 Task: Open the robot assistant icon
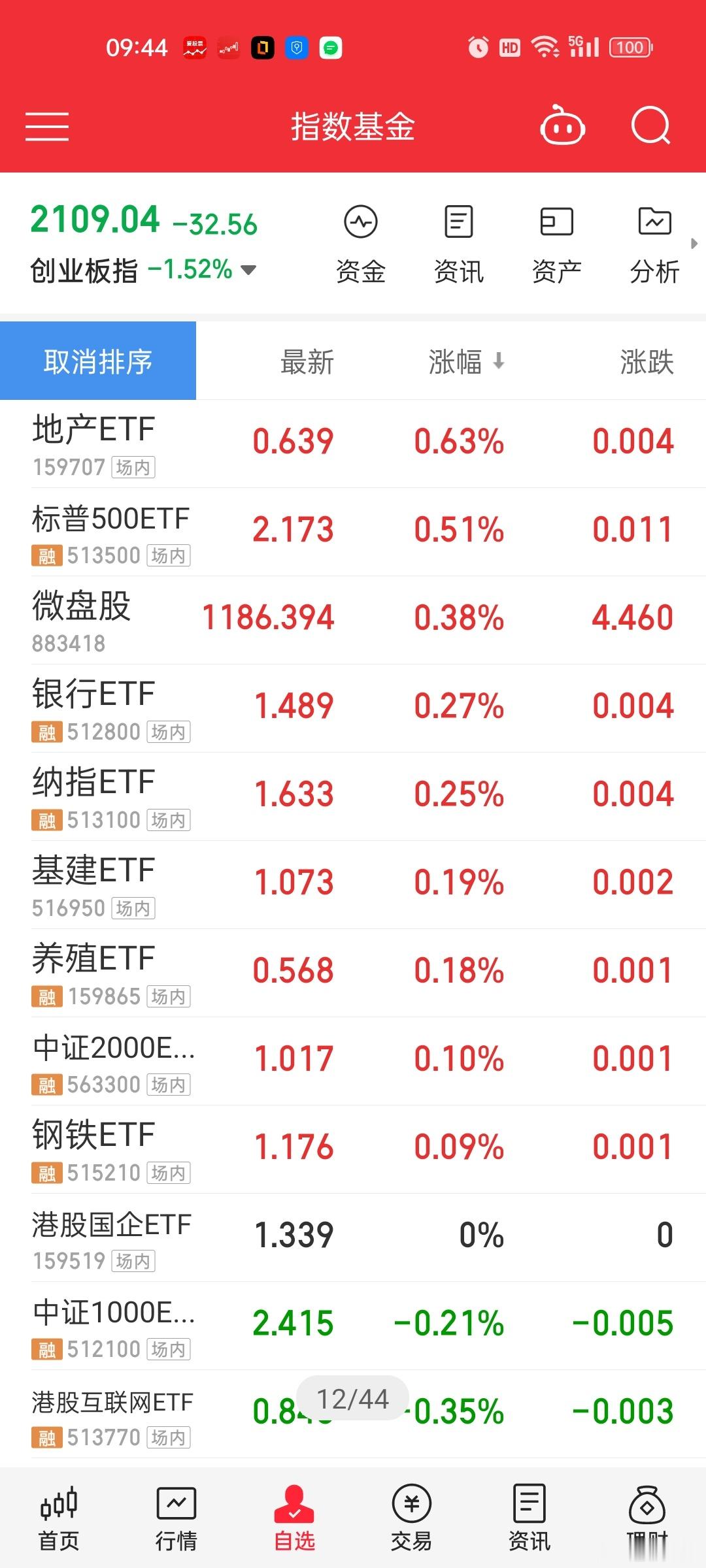pos(562,125)
